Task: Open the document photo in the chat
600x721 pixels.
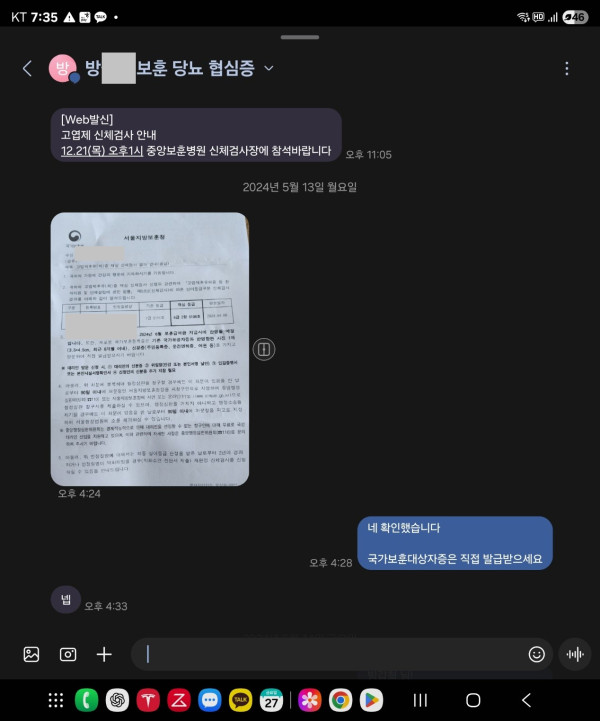Action: click(x=149, y=348)
